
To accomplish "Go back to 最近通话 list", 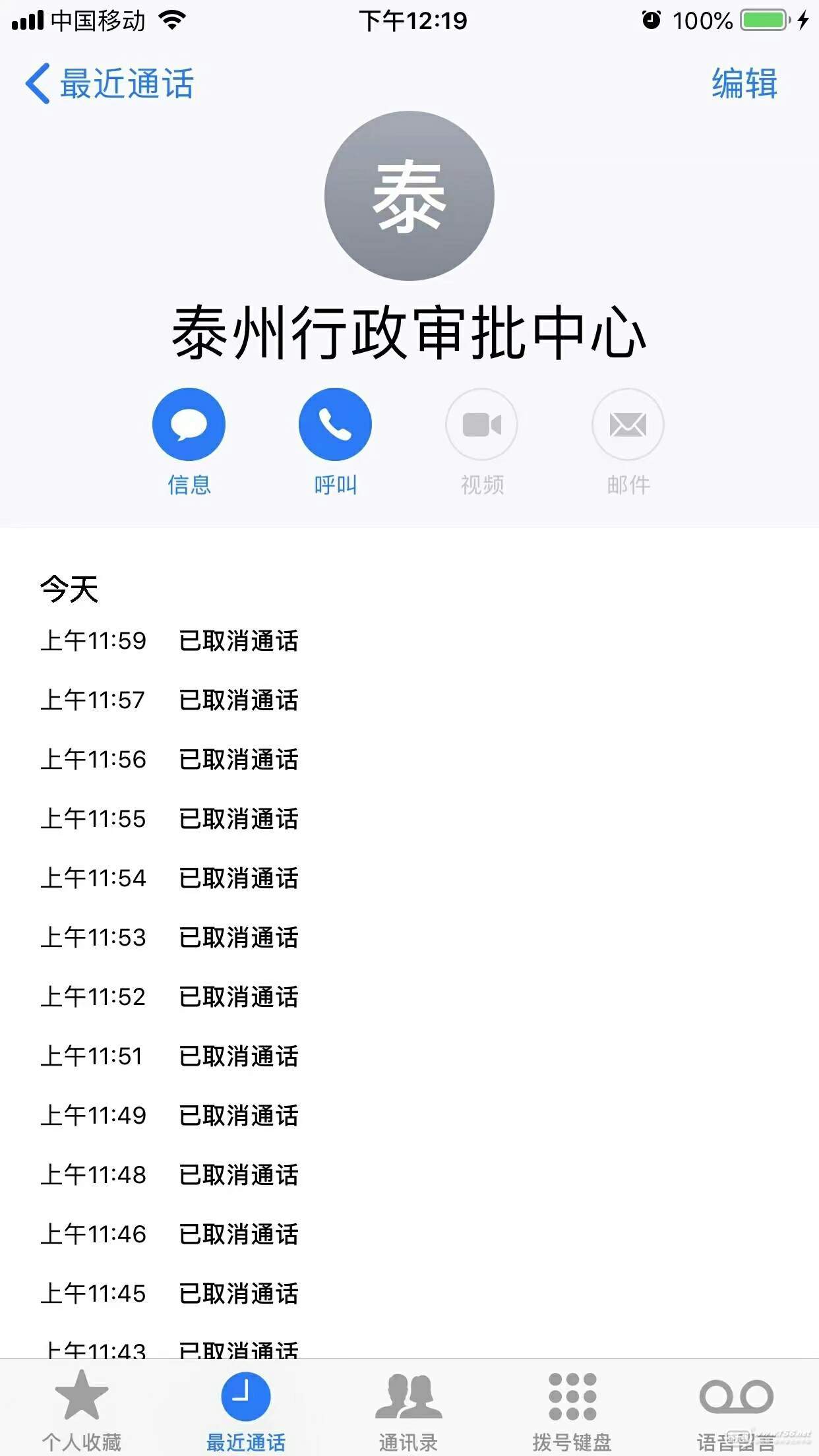I will coord(109,84).
